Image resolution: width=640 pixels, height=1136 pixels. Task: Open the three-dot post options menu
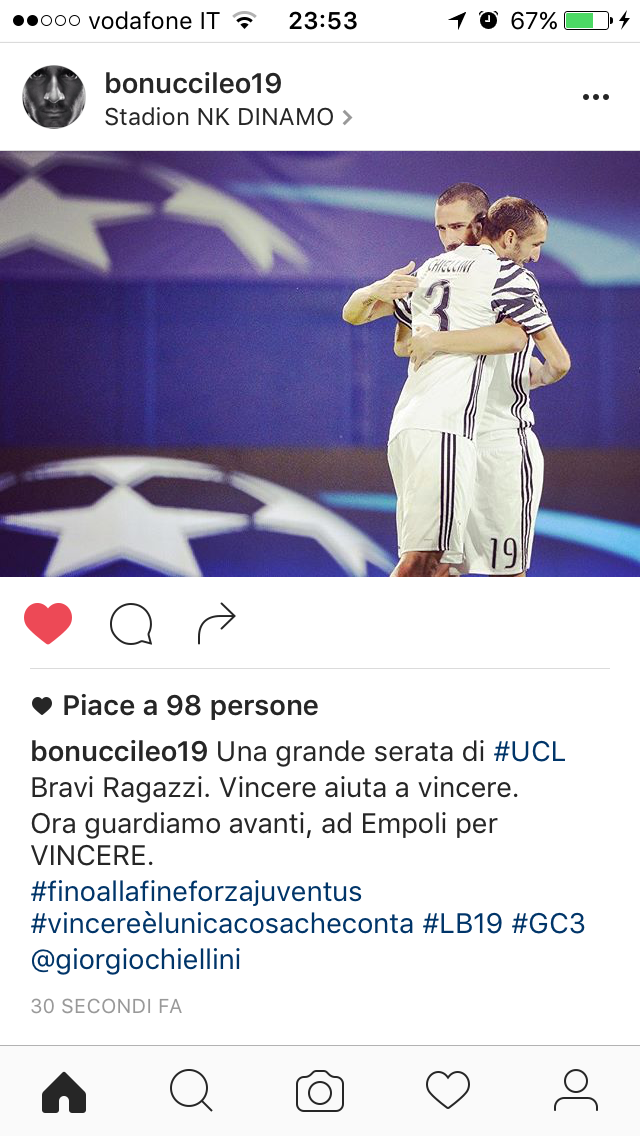pos(595,97)
